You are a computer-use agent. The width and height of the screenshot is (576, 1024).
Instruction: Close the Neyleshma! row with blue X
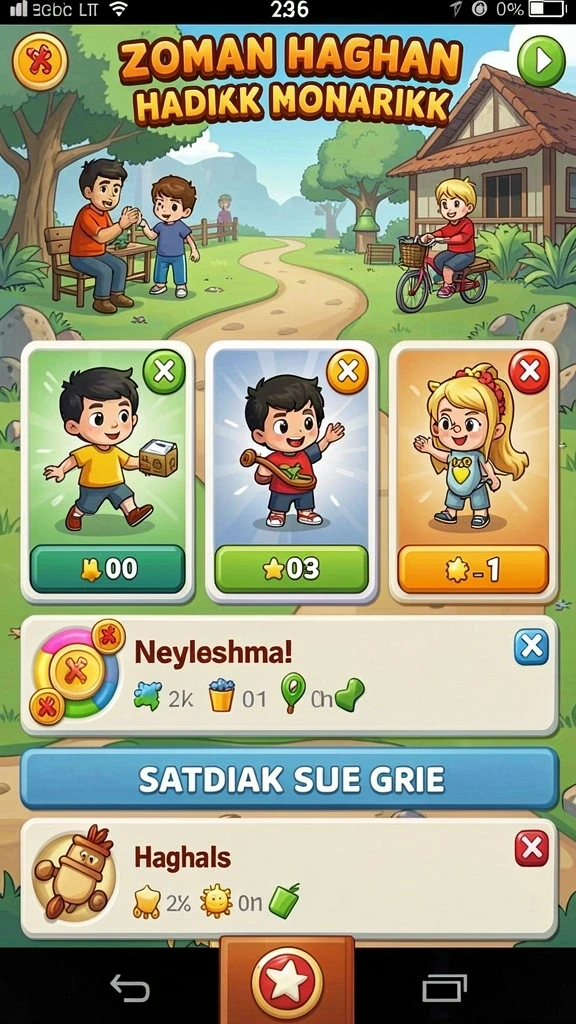531,647
